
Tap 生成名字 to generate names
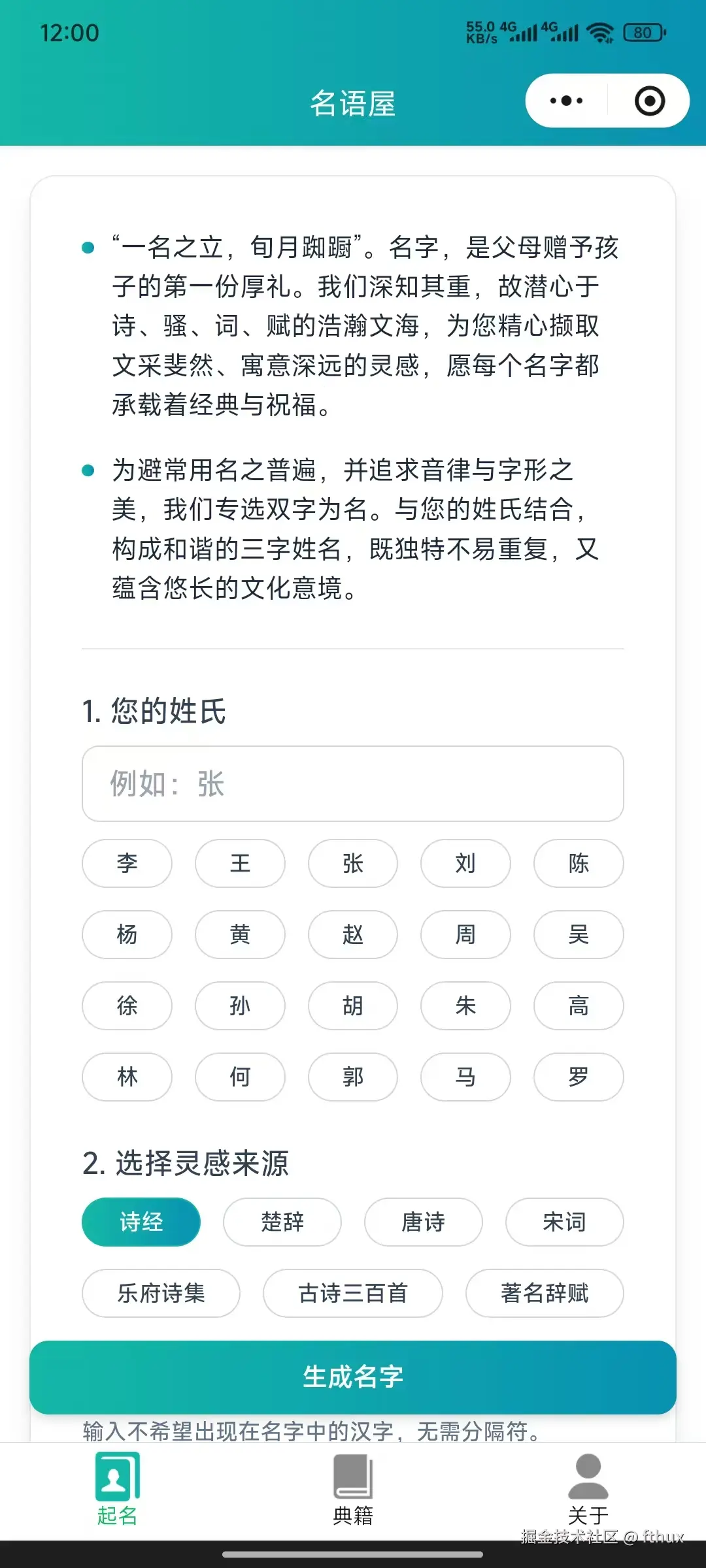353,1377
